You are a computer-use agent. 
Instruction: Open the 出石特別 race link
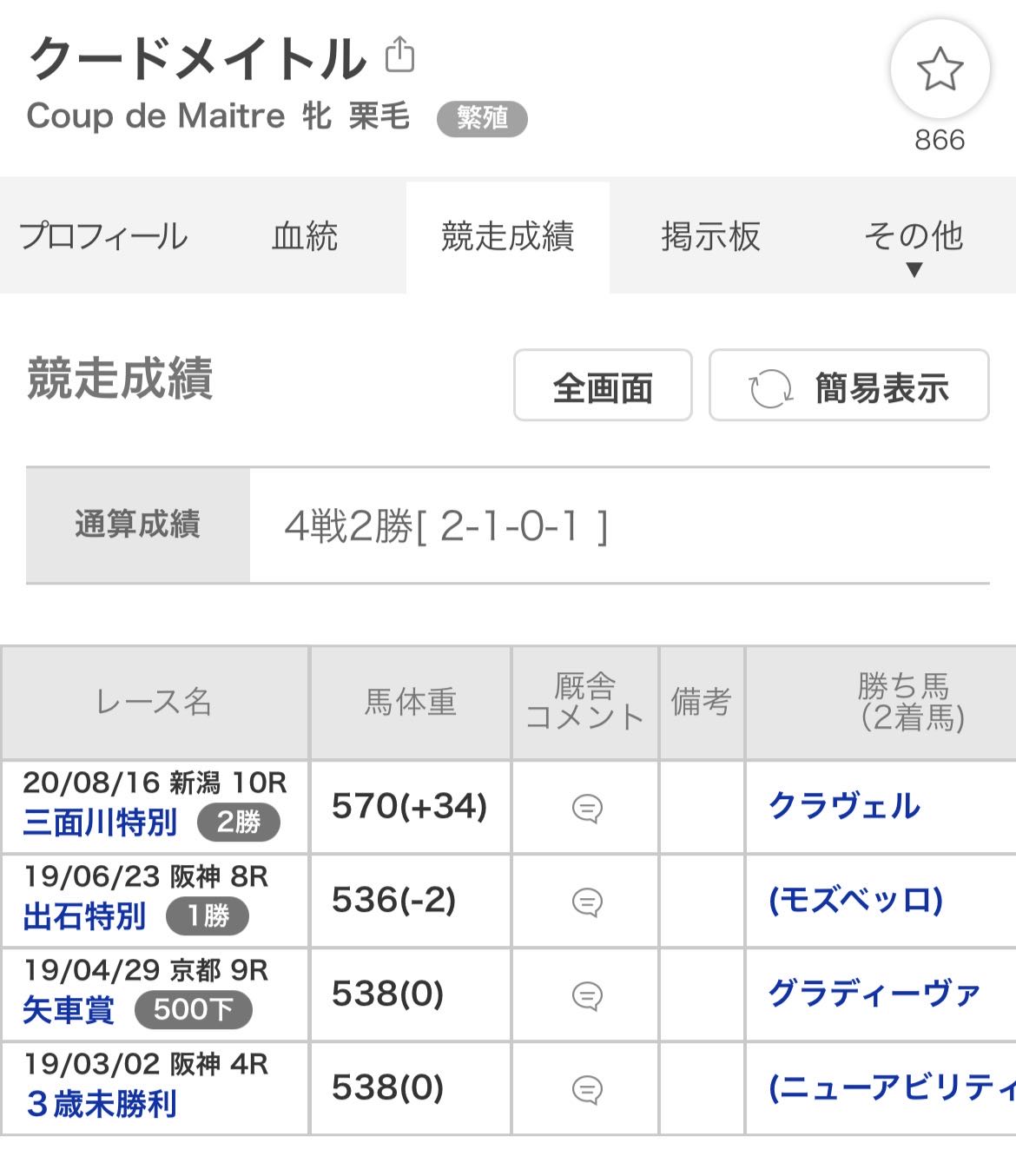point(84,915)
